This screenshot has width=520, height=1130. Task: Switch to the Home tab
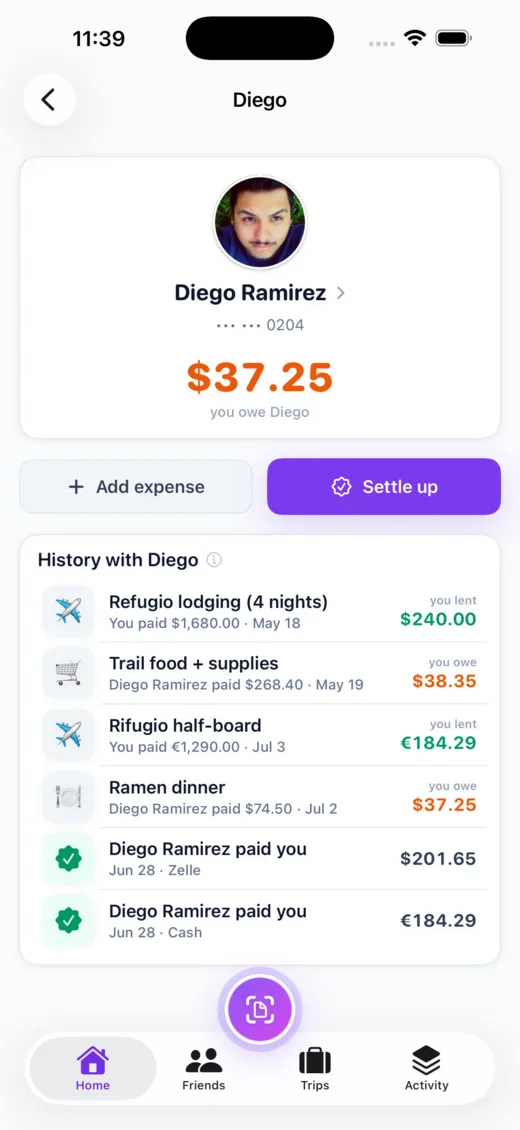click(x=93, y=1069)
